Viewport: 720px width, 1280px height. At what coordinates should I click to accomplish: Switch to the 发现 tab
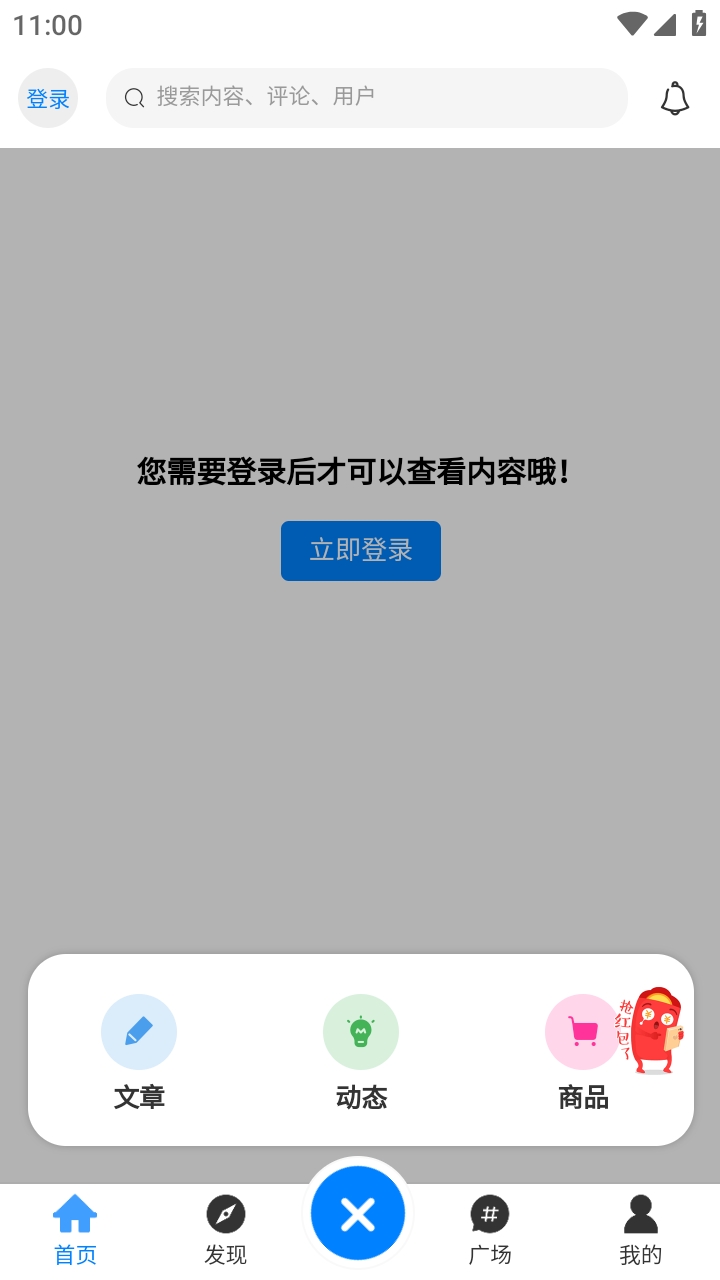(225, 1230)
